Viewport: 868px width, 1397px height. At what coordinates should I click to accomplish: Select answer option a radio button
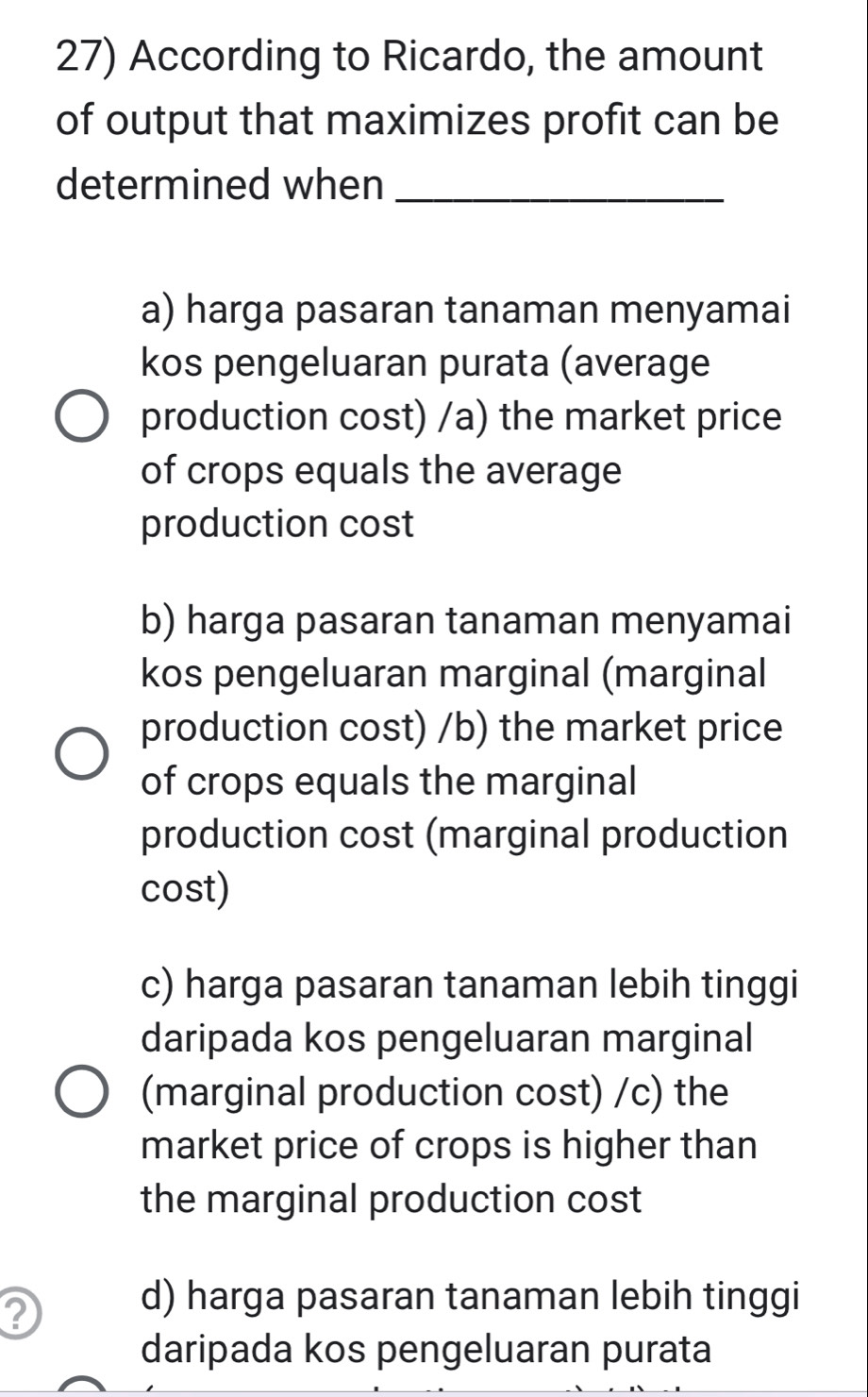pyautogui.click(x=79, y=416)
